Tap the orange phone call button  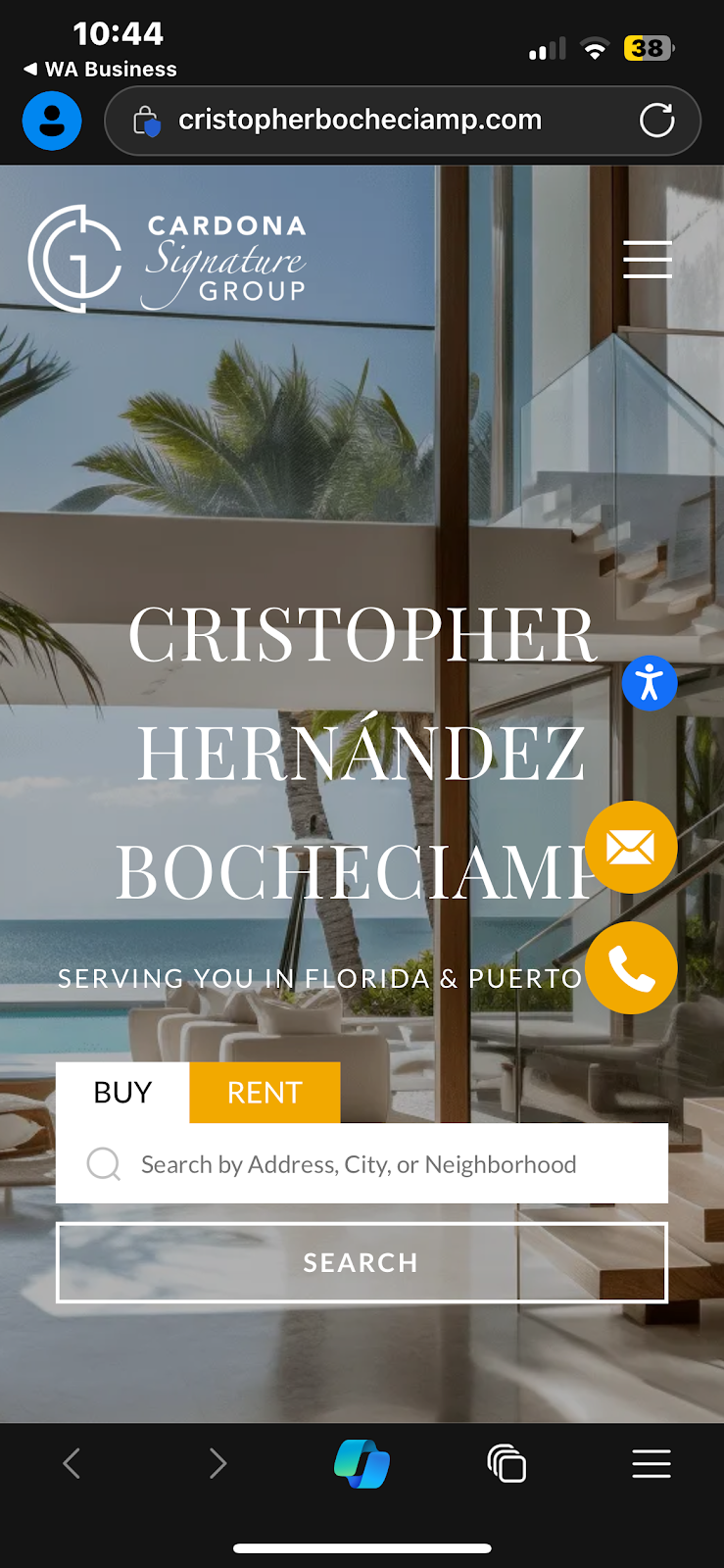tap(631, 967)
